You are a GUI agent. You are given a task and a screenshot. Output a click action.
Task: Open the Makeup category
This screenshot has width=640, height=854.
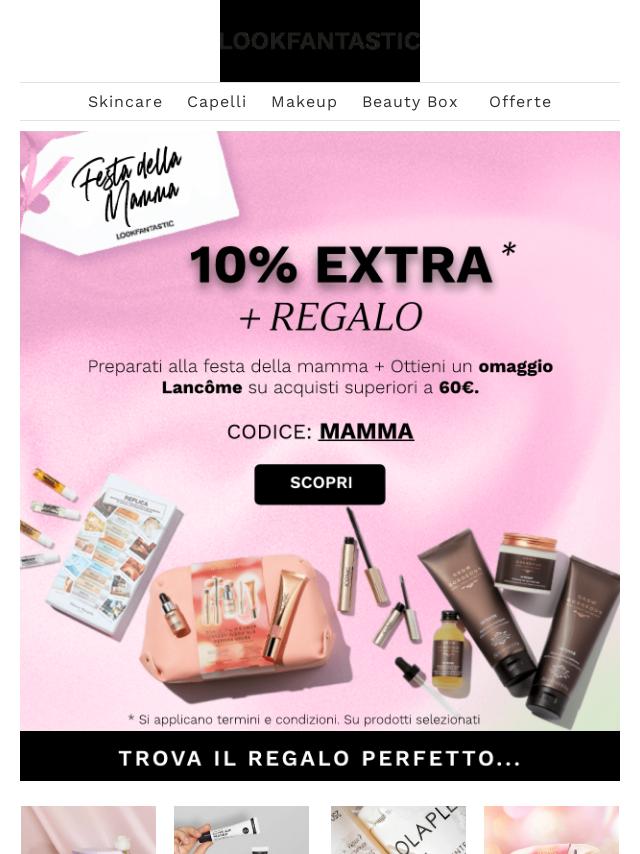pyautogui.click(x=304, y=102)
